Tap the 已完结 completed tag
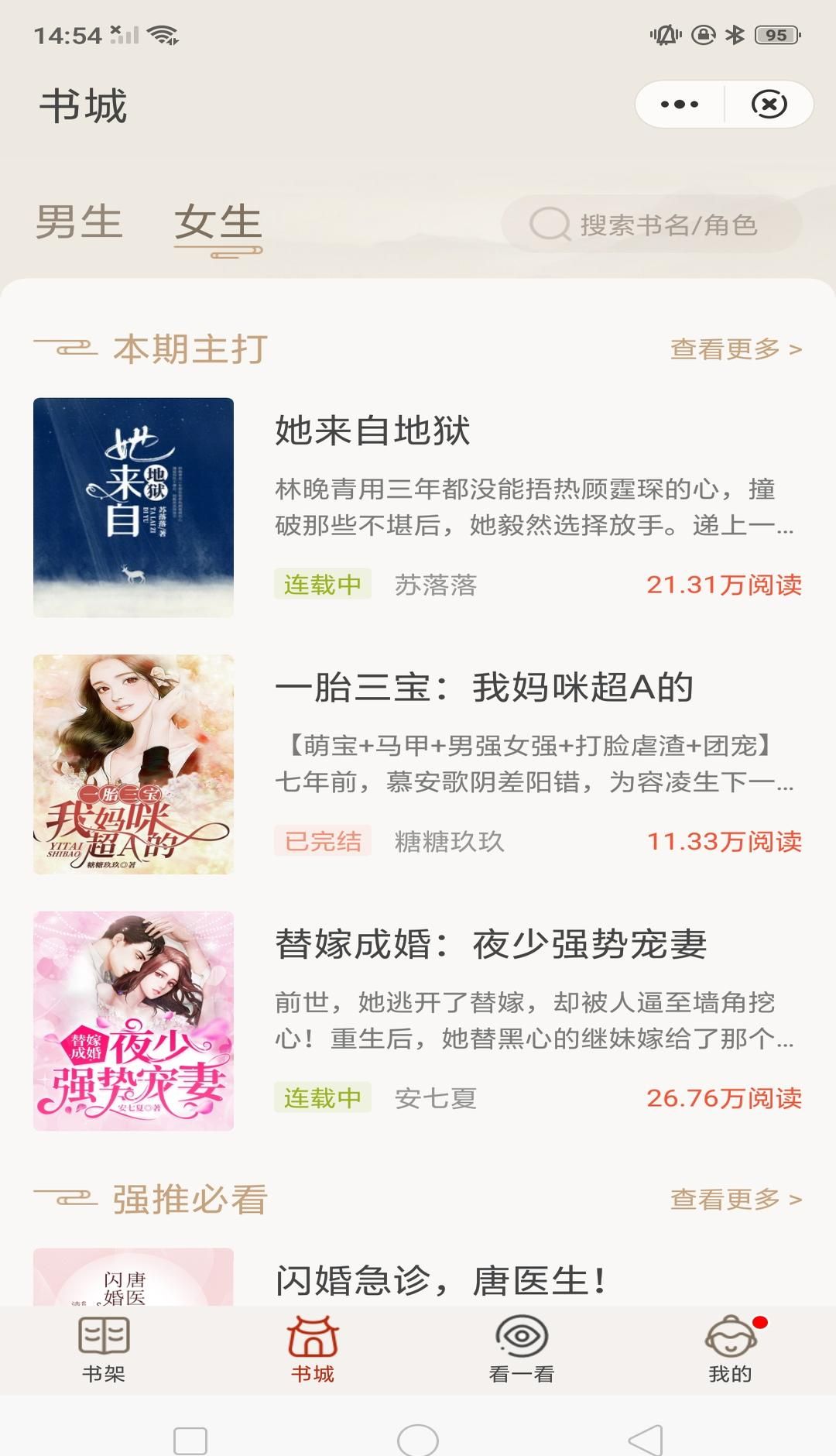 tap(322, 843)
